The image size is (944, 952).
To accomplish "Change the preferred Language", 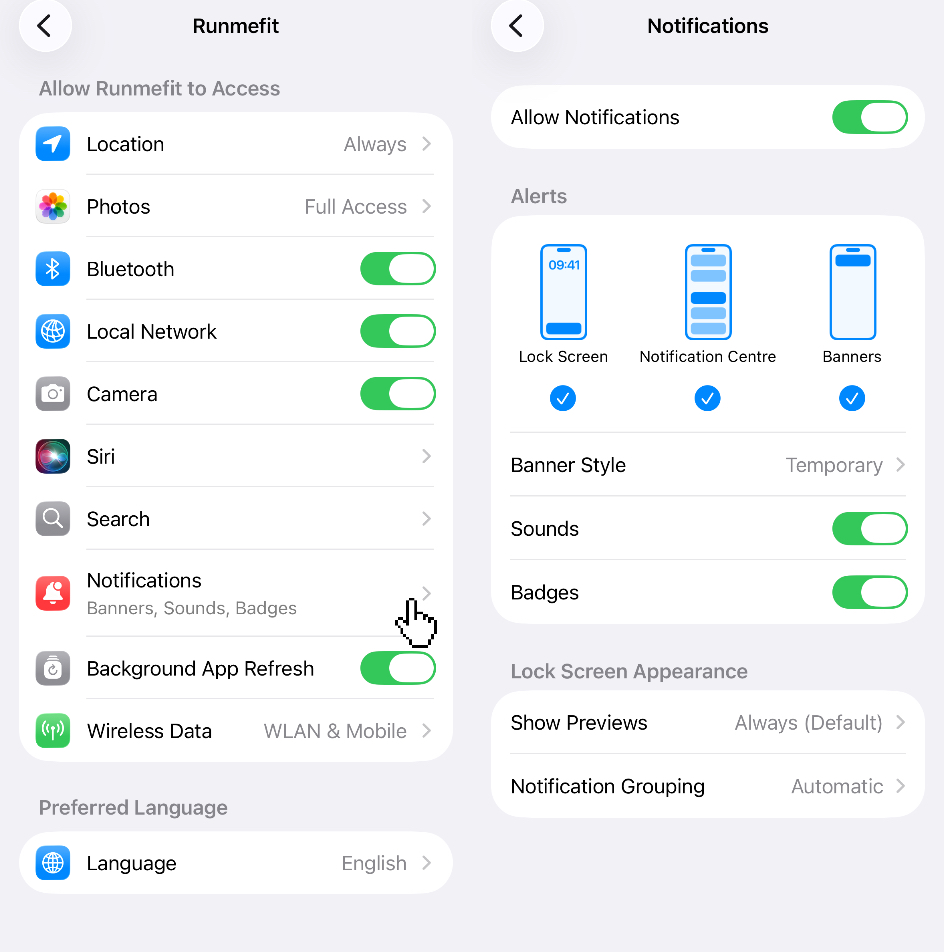I will [x=236, y=863].
